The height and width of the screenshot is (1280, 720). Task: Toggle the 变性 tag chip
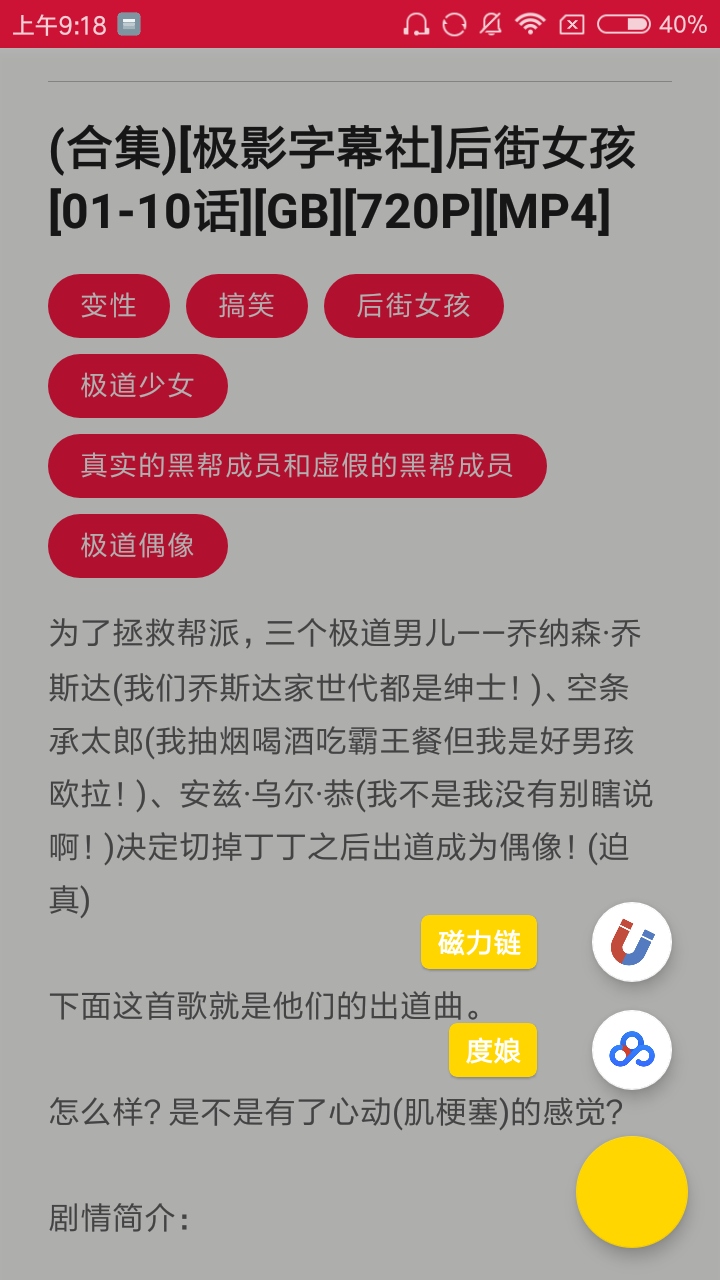point(110,306)
